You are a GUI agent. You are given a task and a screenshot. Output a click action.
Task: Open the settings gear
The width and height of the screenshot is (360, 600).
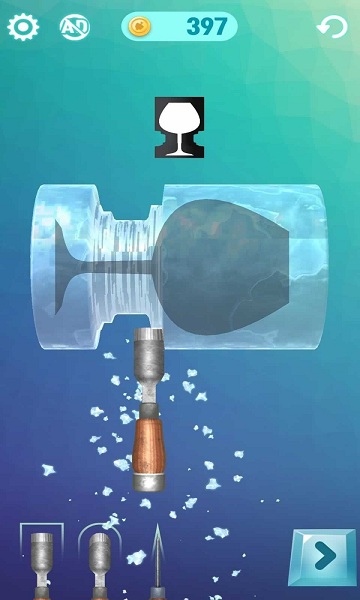pos(23,27)
